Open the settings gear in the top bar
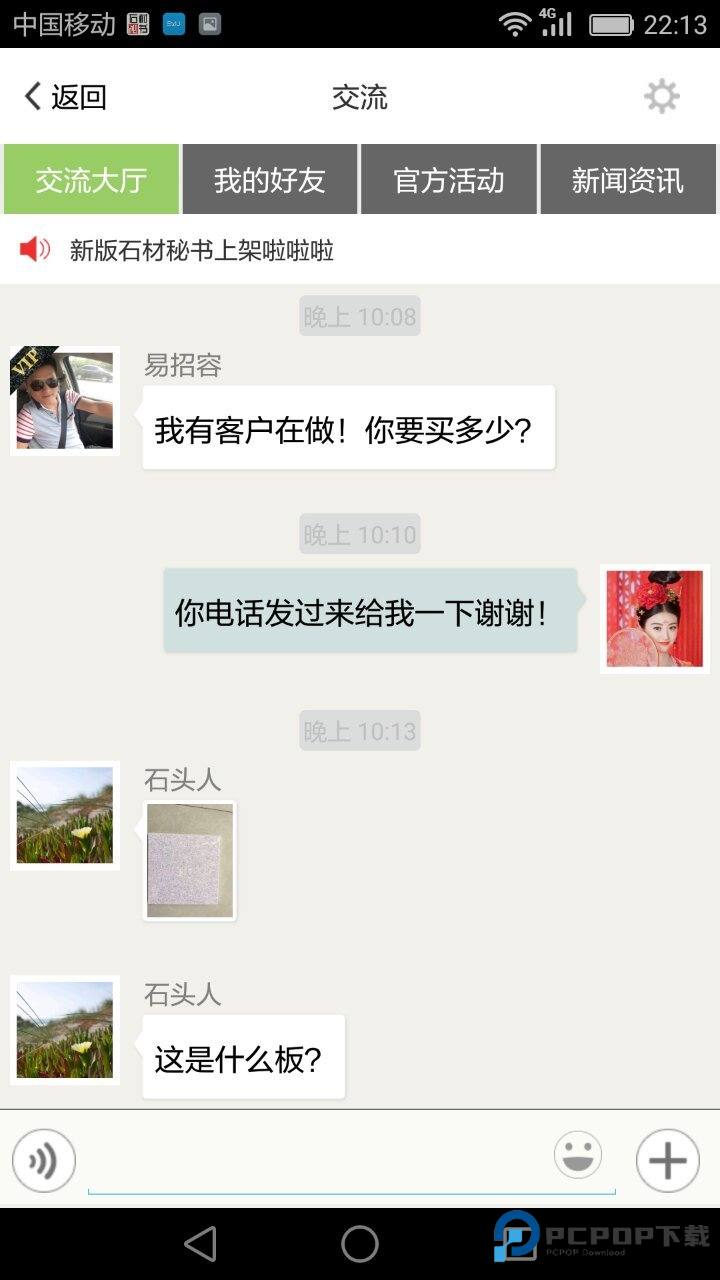This screenshot has width=720, height=1280. pyautogui.click(x=662, y=95)
